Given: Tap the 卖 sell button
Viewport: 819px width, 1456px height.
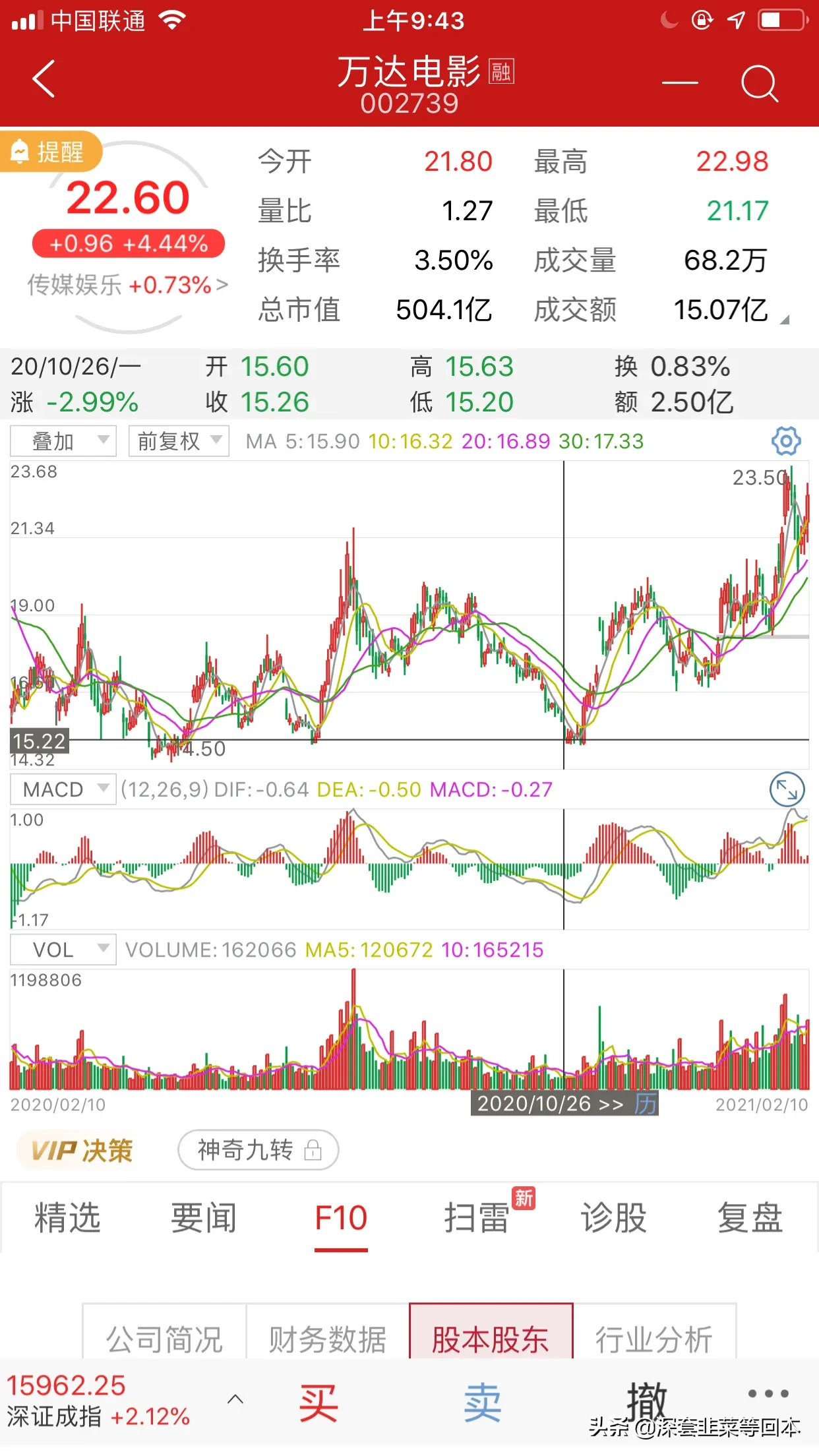Looking at the screenshot, I should point(482,1403).
